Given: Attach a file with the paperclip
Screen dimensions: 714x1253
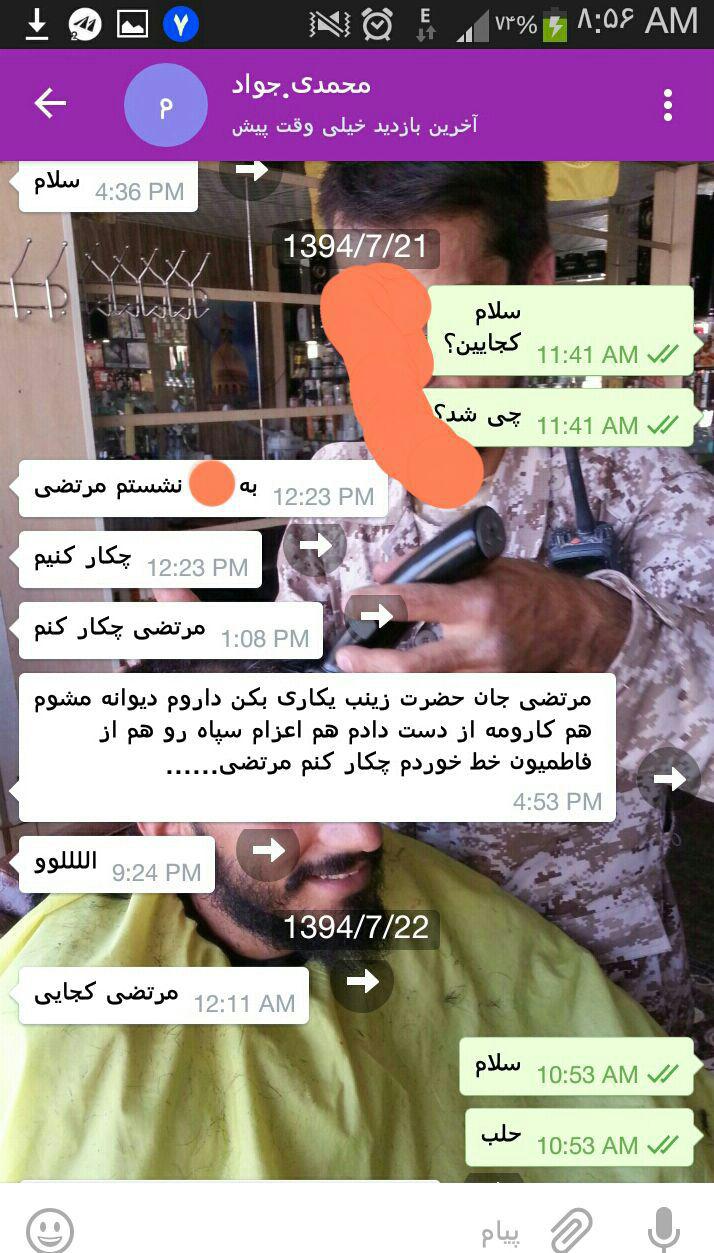Looking at the screenshot, I should pyautogui.click(x=571, y=1230).
